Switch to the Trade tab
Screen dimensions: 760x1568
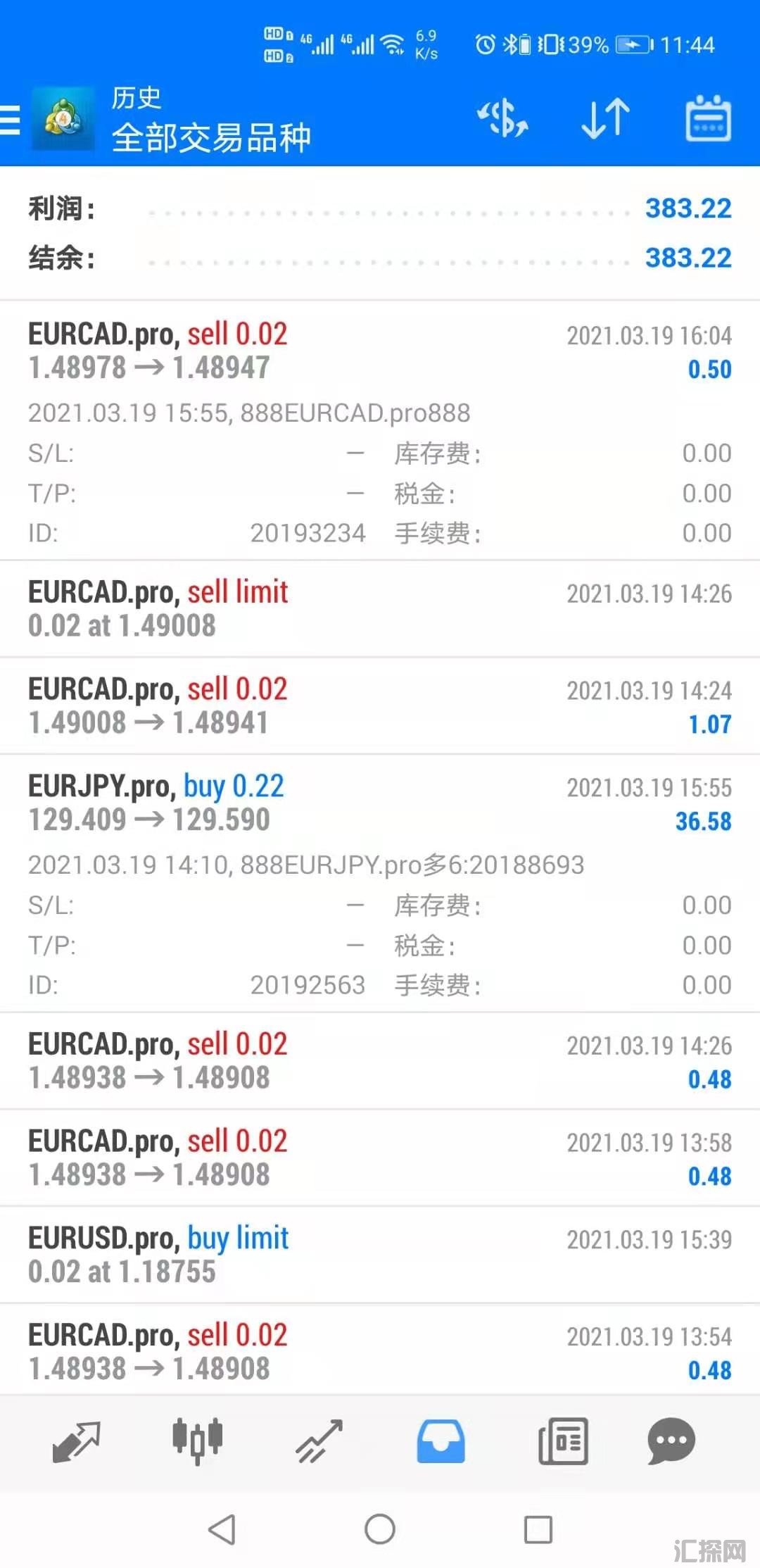coord(319,1441)
